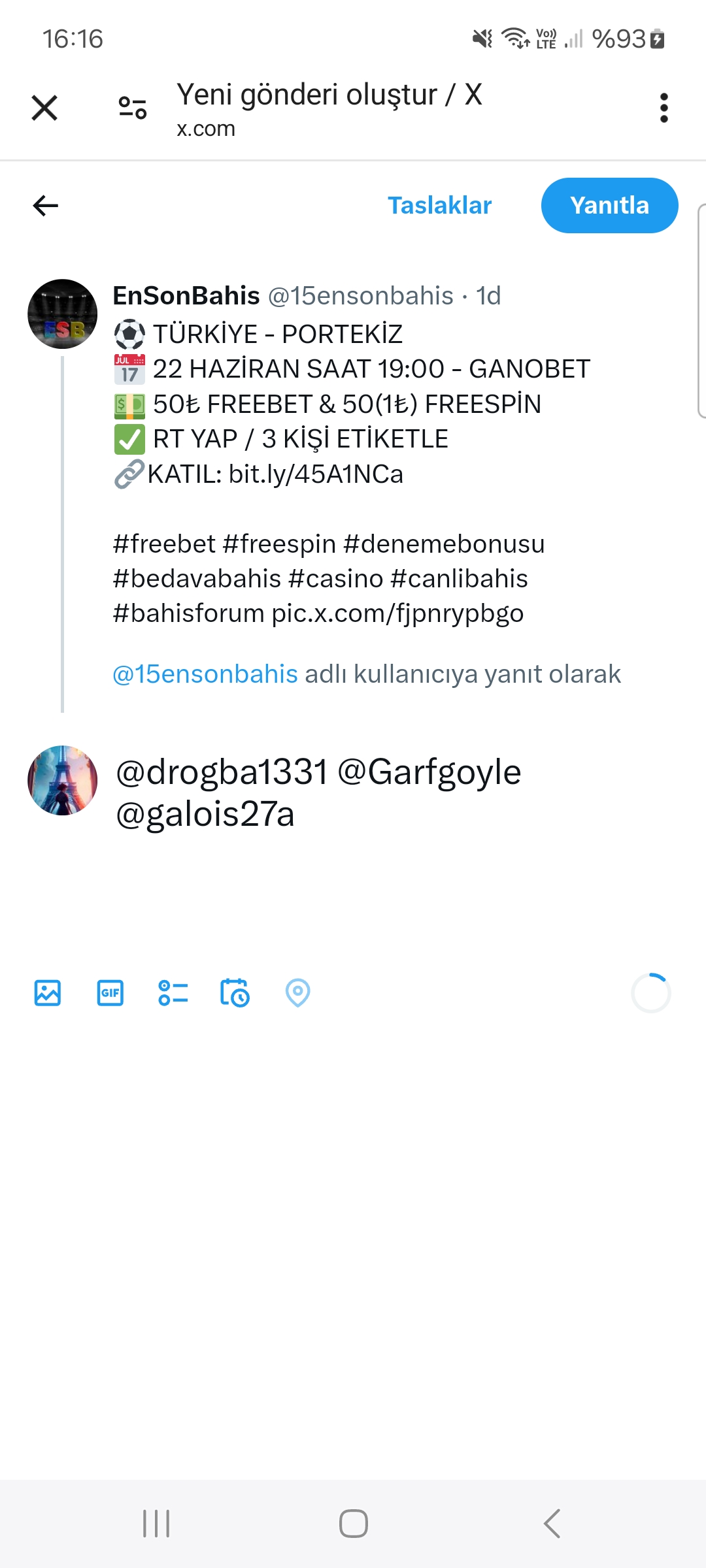Insert a GIF into the reply
The image size is (706, 1568).
tap(110, 993)
